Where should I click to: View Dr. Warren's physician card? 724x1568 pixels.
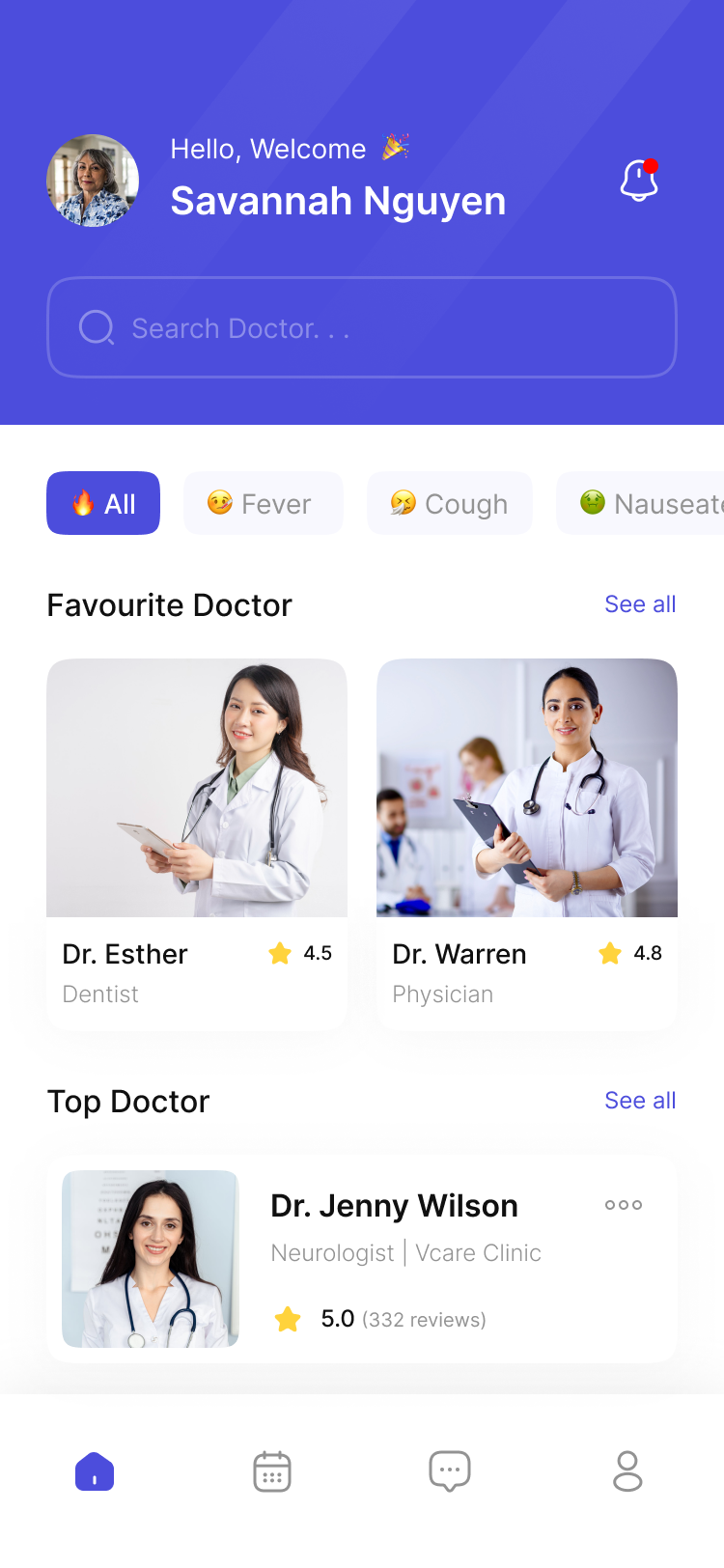click(527, 844)
